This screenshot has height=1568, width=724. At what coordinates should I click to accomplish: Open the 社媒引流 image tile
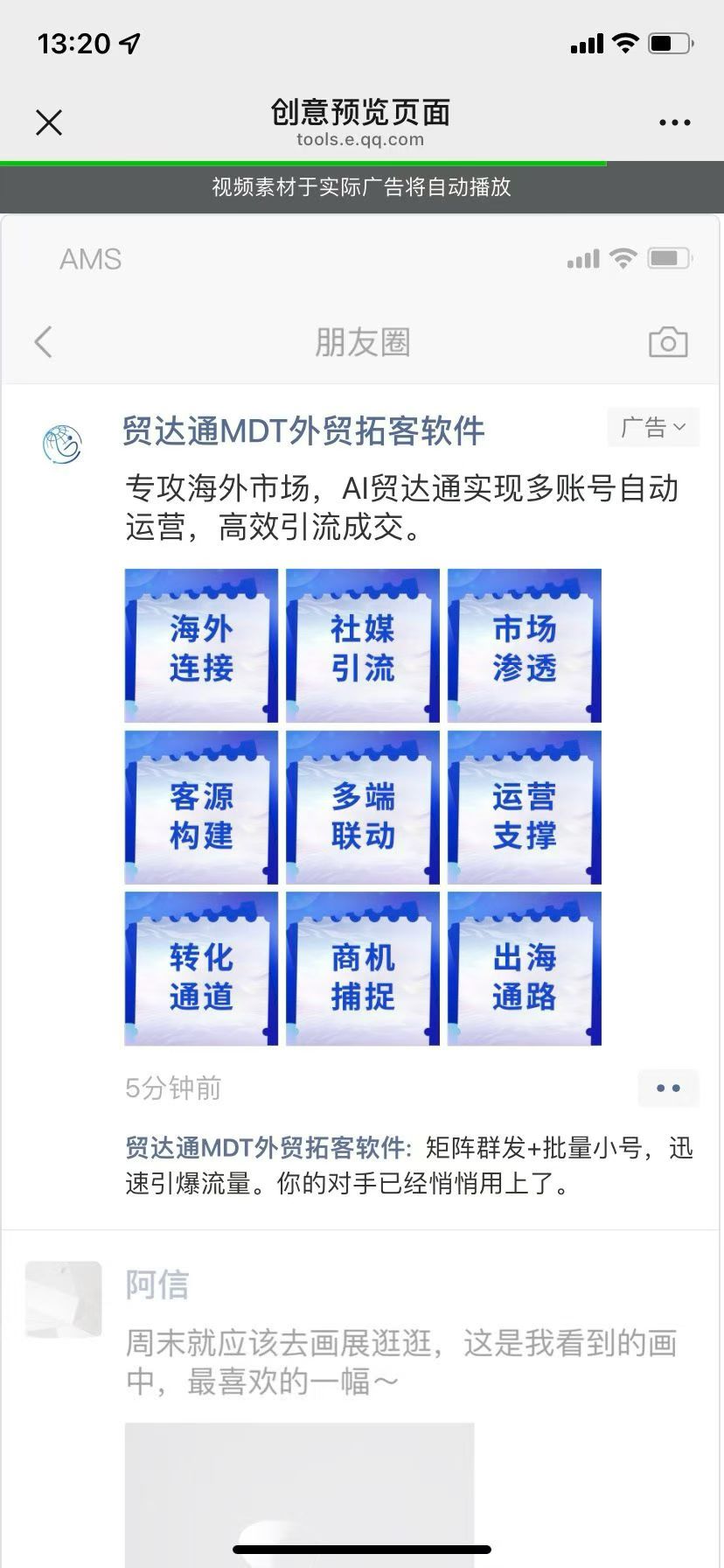pyautogui.click(x=363, y=646)
